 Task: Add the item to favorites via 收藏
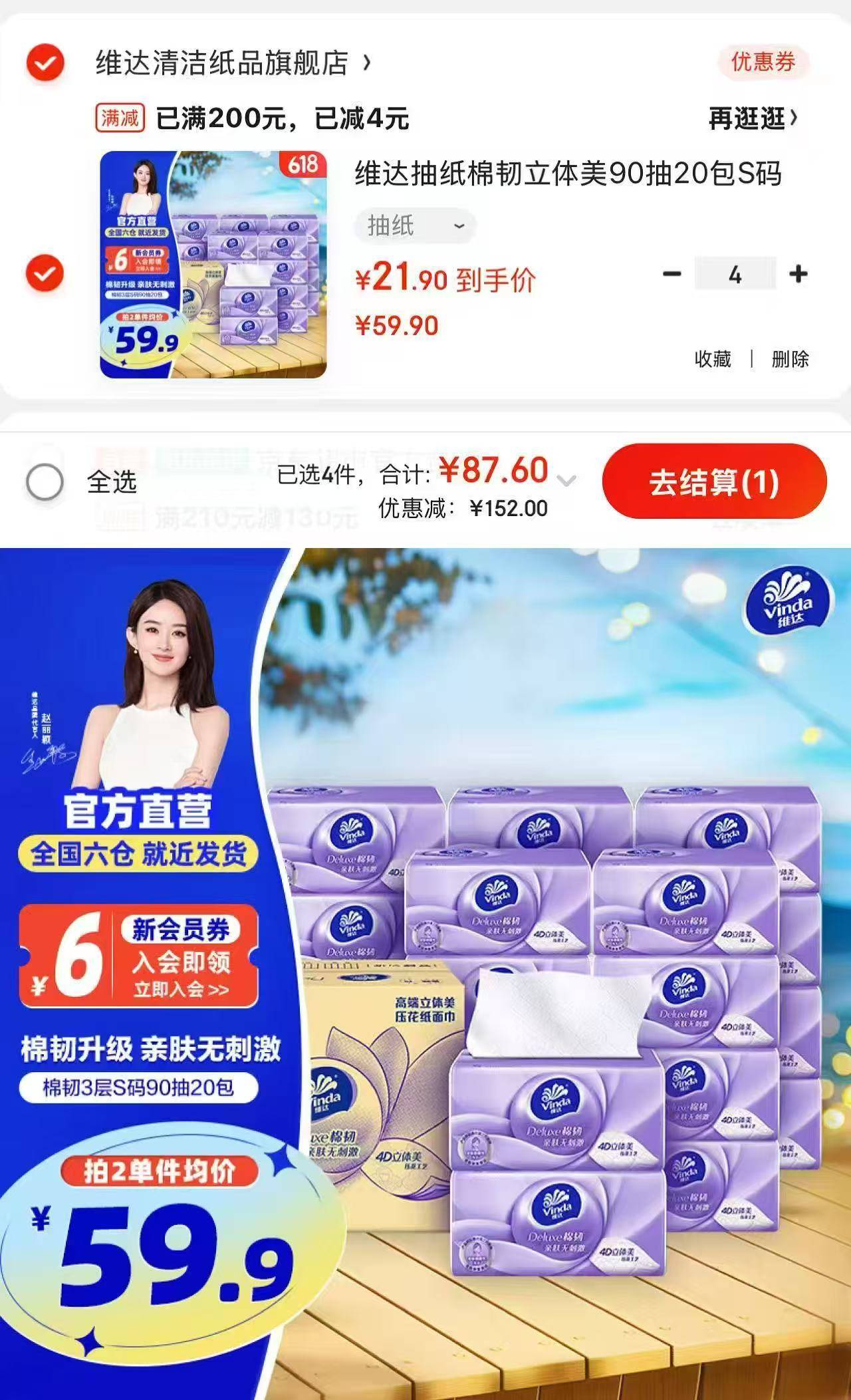tap(712, 359)
